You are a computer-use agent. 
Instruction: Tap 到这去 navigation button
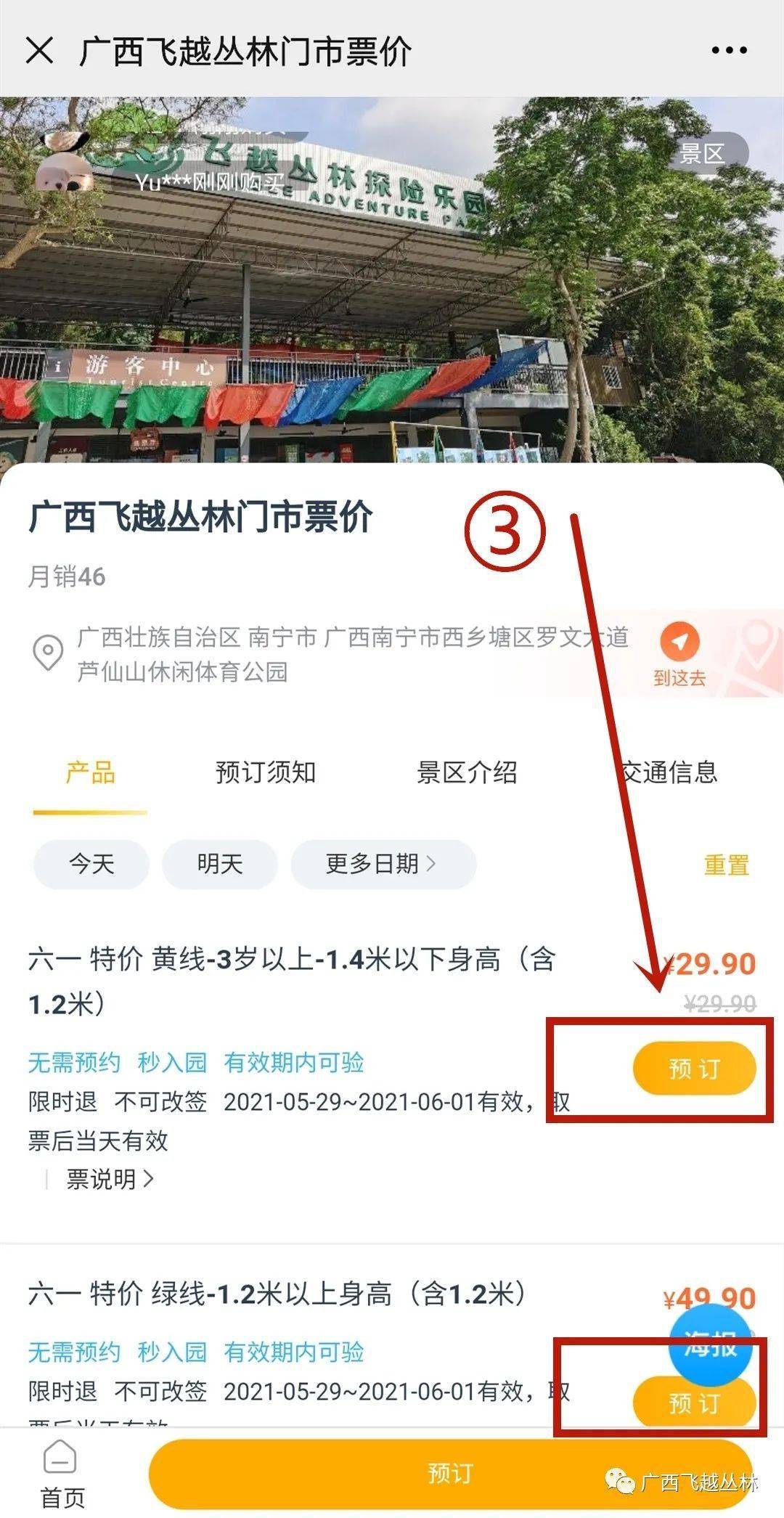point(679,653)
